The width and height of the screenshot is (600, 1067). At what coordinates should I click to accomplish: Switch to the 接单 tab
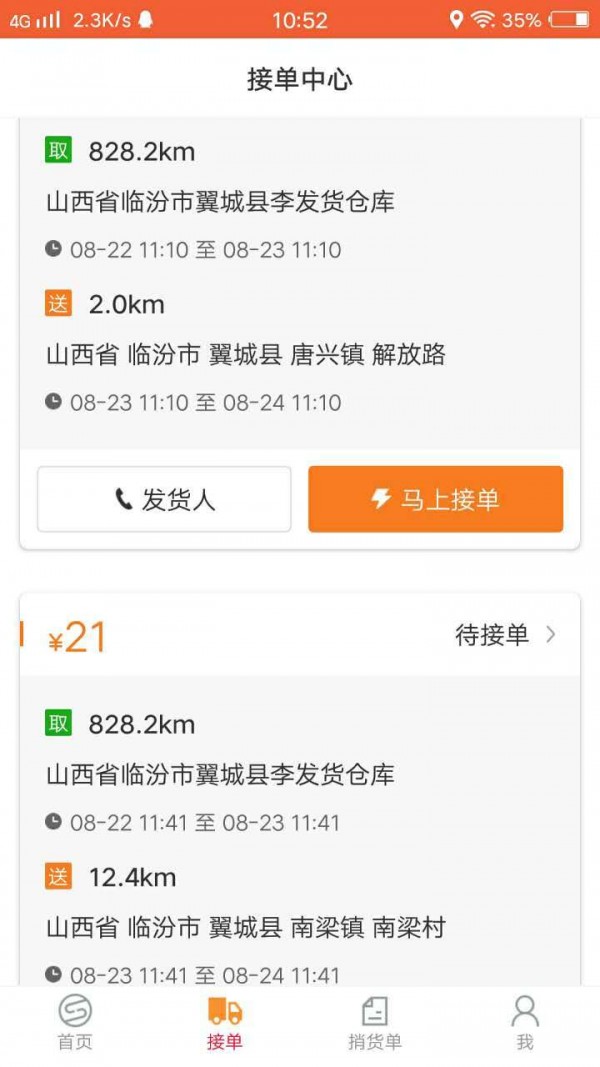pos(225,1022)
